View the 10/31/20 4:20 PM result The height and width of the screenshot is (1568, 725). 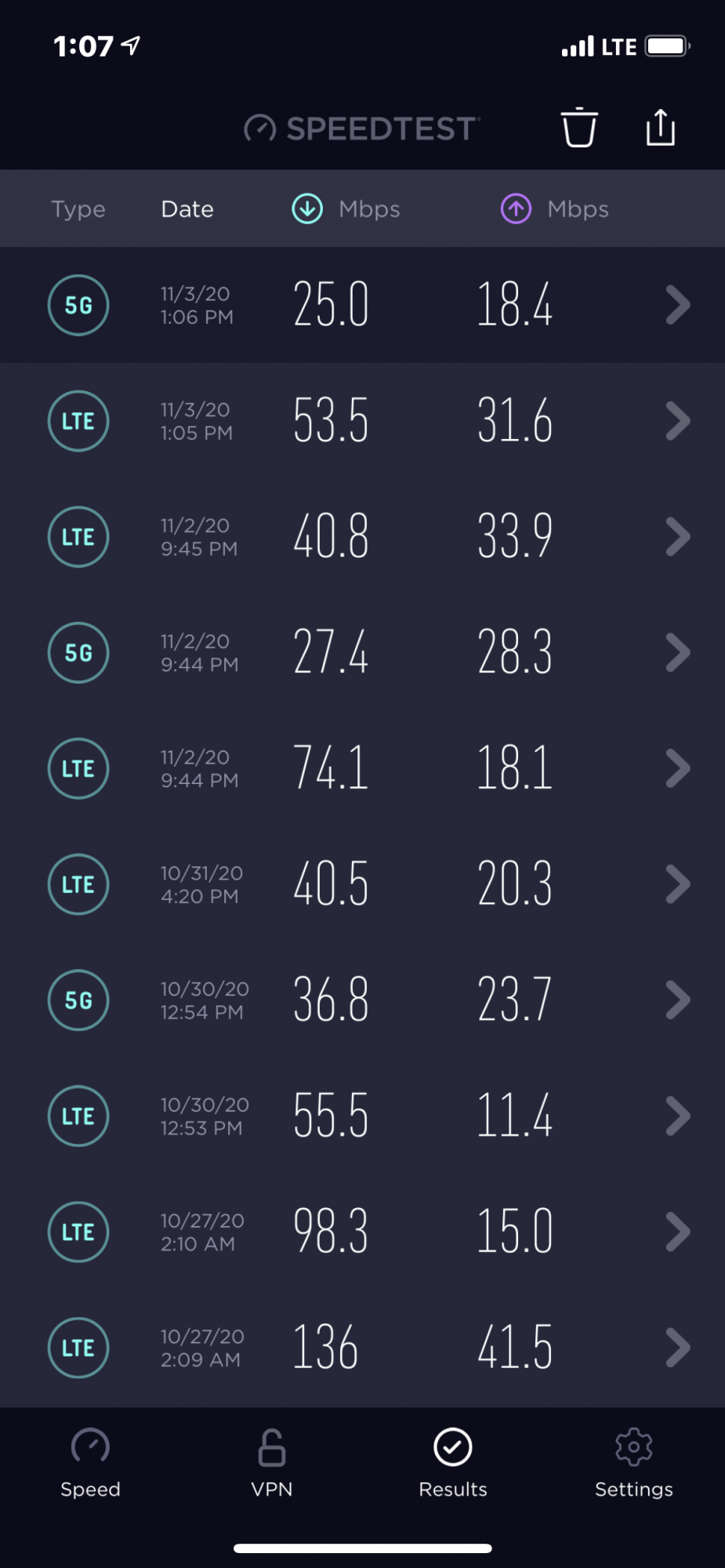362,884
